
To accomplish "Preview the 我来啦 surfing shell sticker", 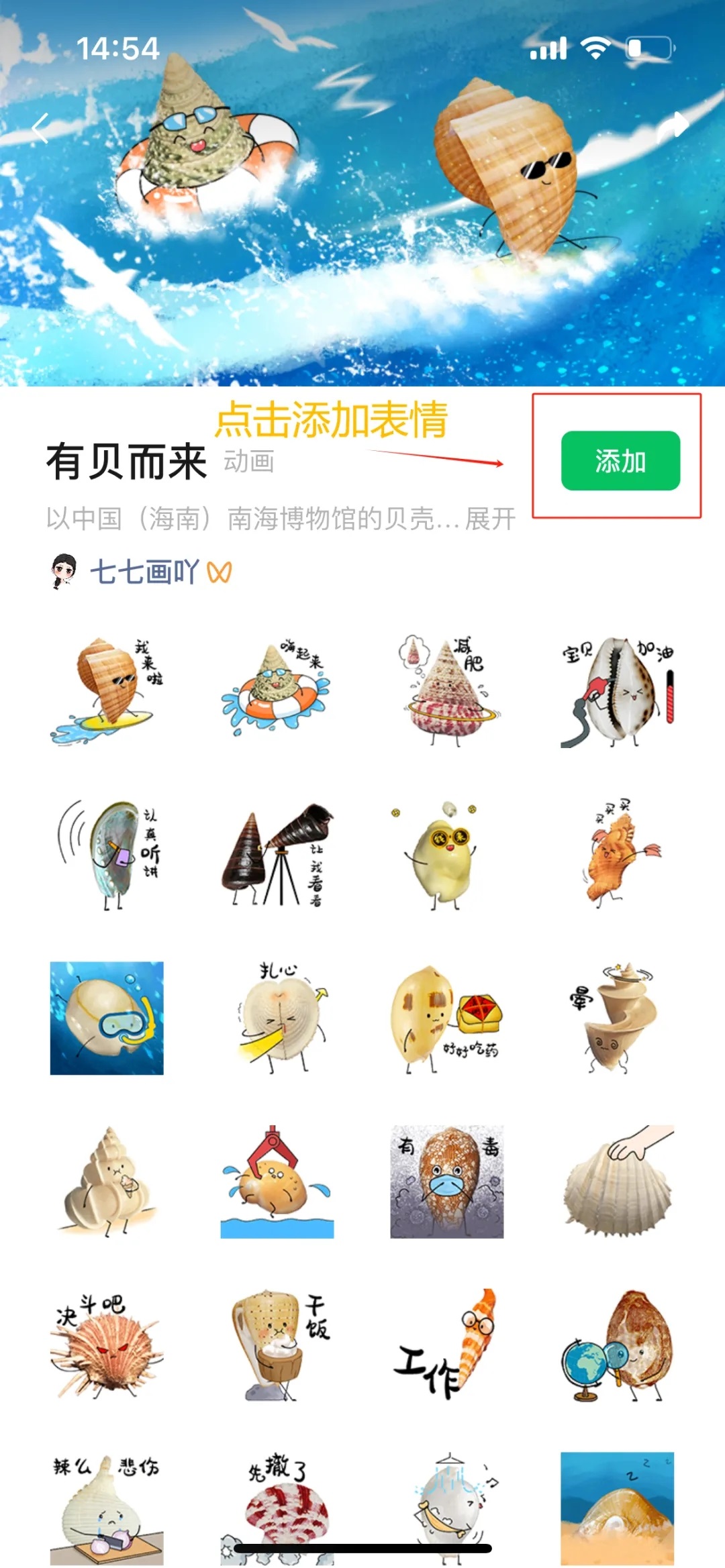I will point(107,691).
